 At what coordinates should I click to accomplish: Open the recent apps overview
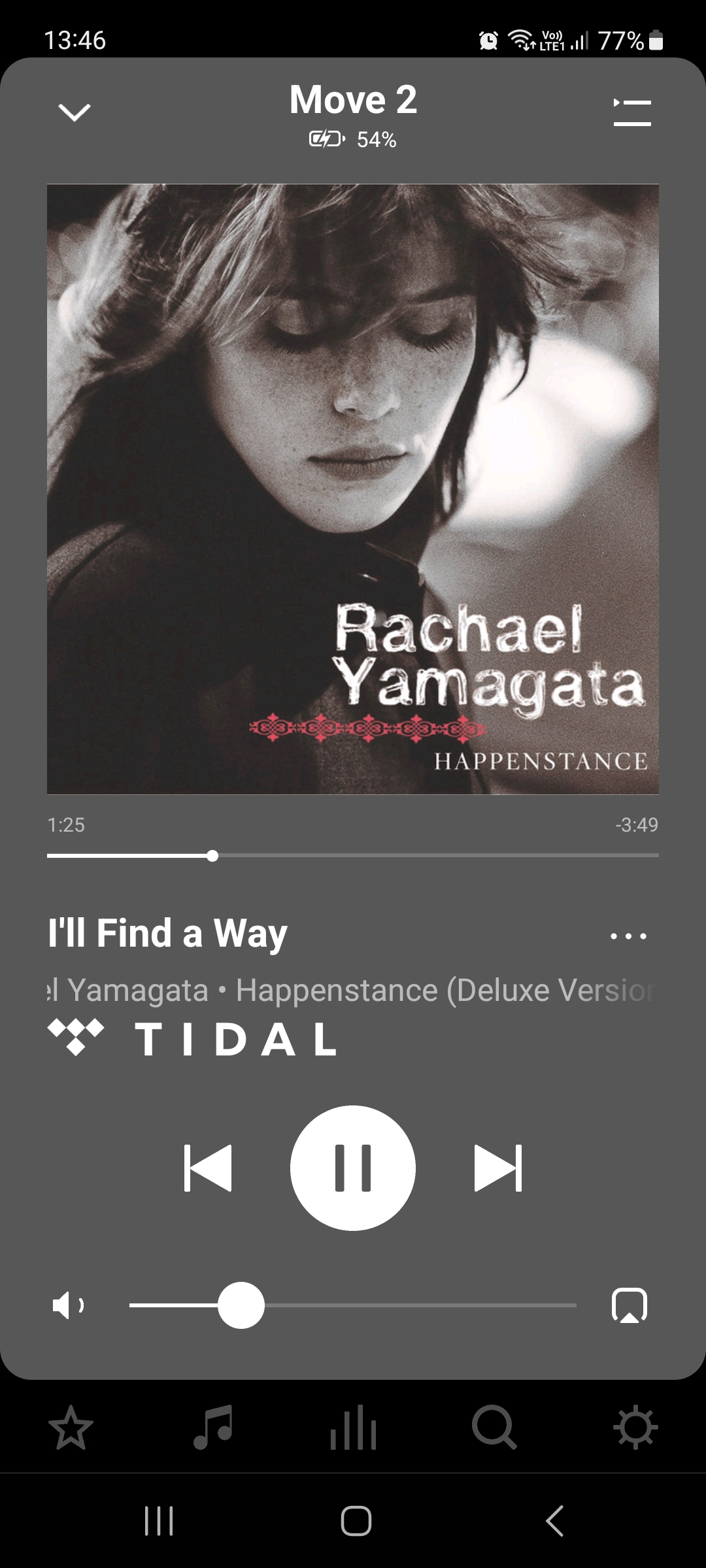click(158, 1521)
